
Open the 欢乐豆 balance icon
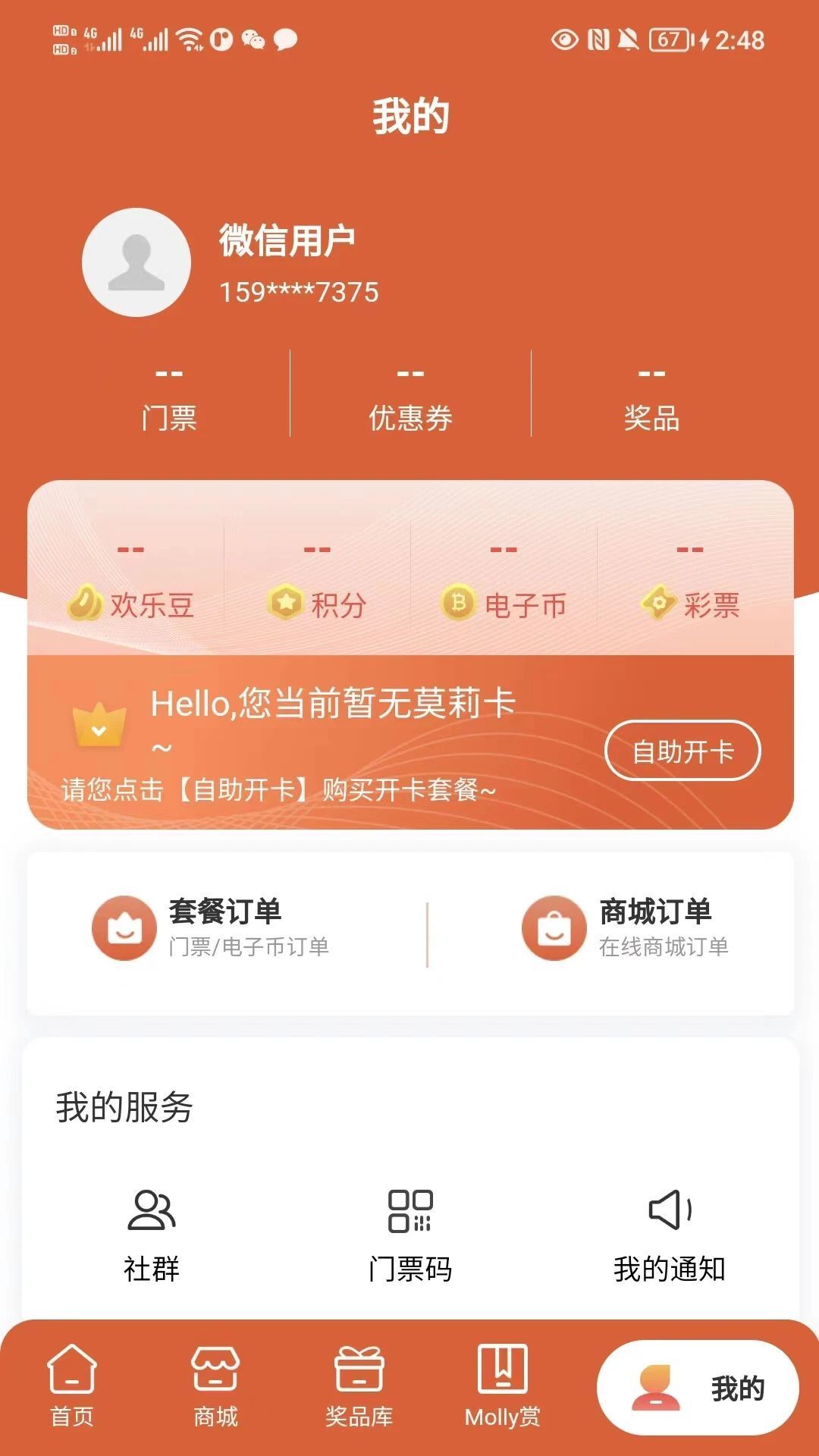(87, 603)
